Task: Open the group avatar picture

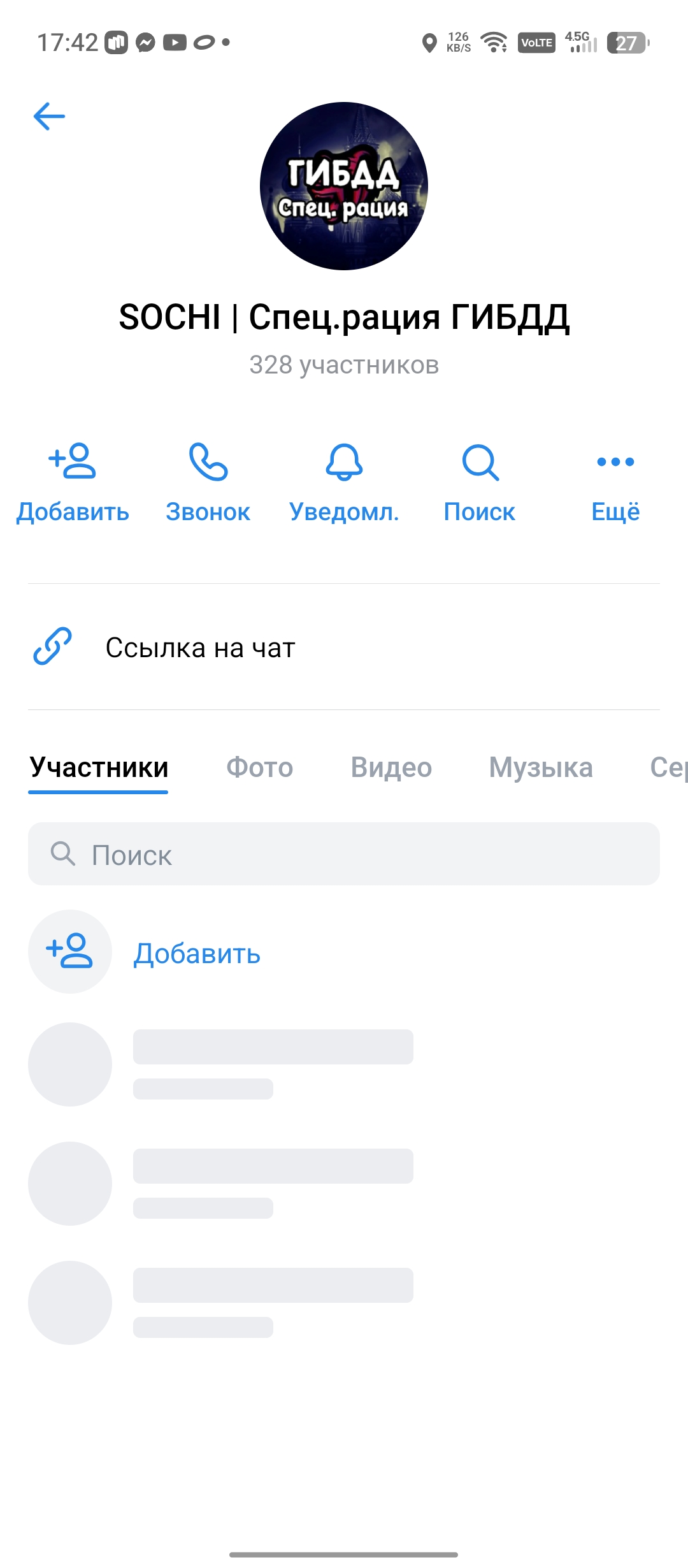Action: point(344,186)
